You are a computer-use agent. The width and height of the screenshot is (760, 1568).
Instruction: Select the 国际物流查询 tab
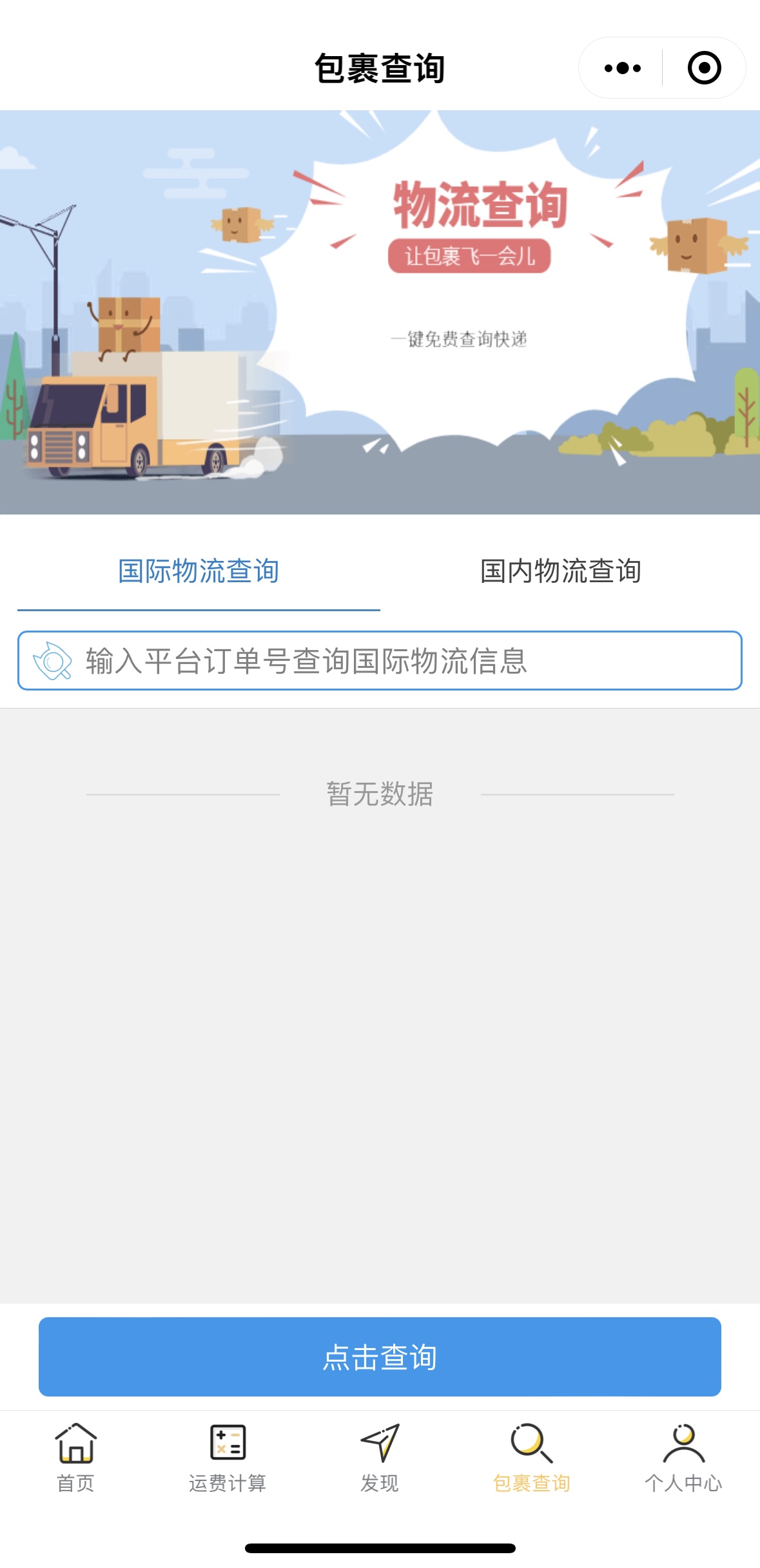(199, 571)
